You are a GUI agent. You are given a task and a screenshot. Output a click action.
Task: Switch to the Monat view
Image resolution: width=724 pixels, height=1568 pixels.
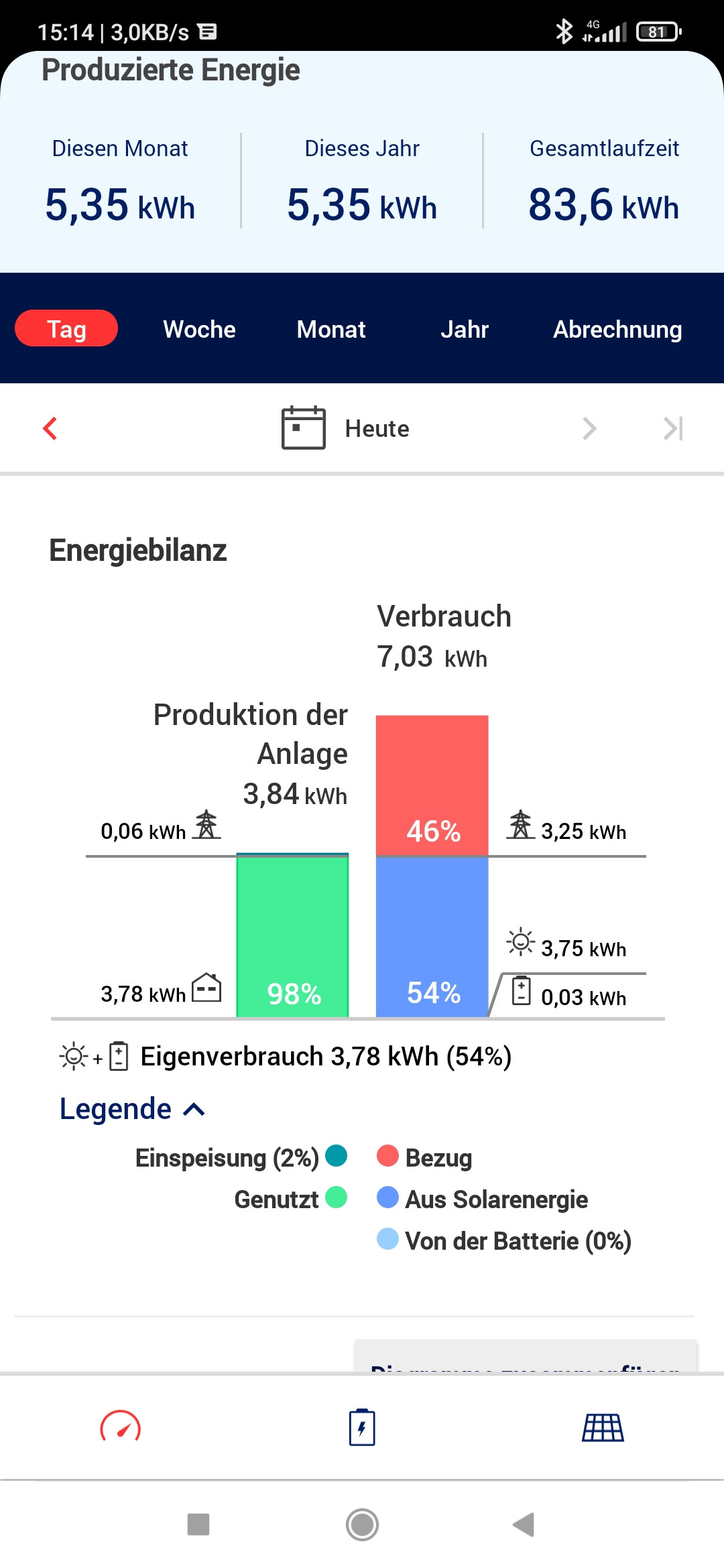[x=331, y=329]
